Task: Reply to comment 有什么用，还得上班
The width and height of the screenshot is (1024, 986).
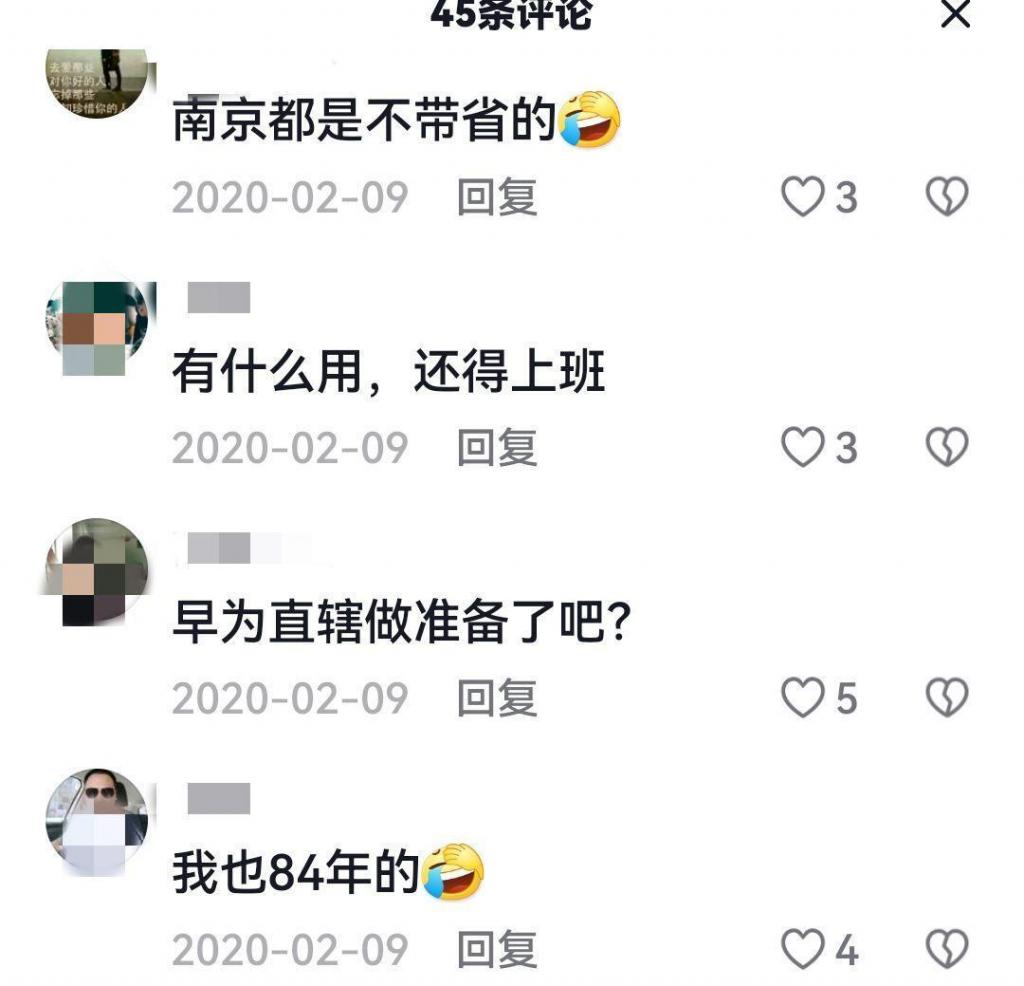Action: (497, 447)
